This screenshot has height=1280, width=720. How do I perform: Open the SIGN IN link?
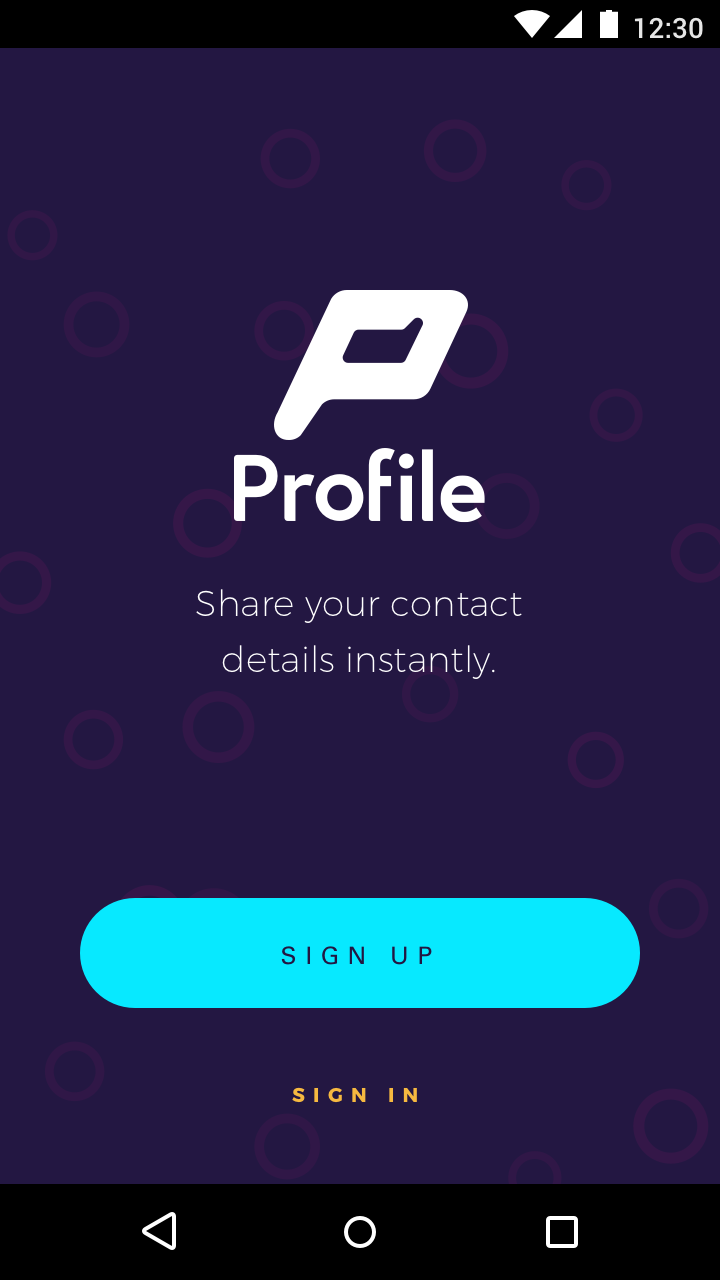click(x=357, y=1095)
